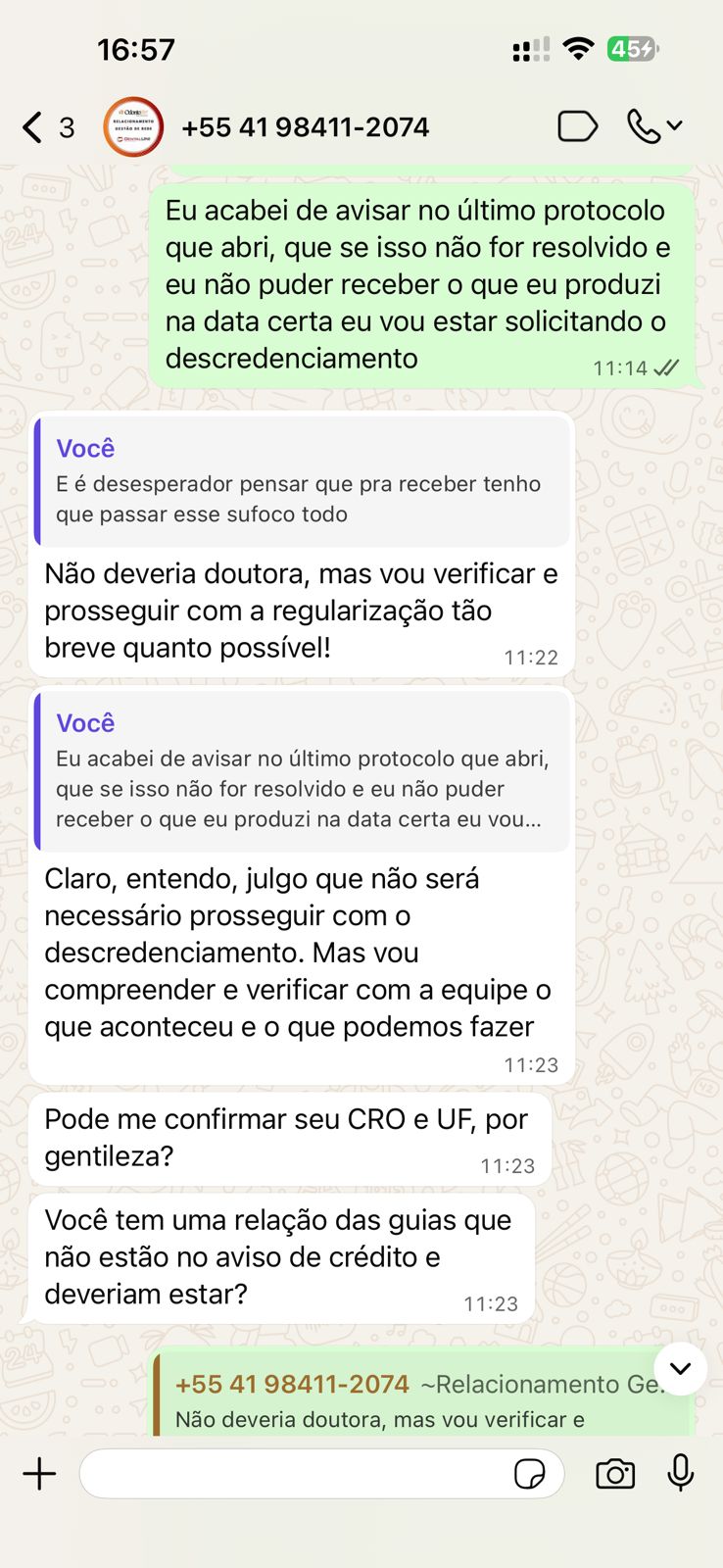Open the label tag icon

[577, 126]
